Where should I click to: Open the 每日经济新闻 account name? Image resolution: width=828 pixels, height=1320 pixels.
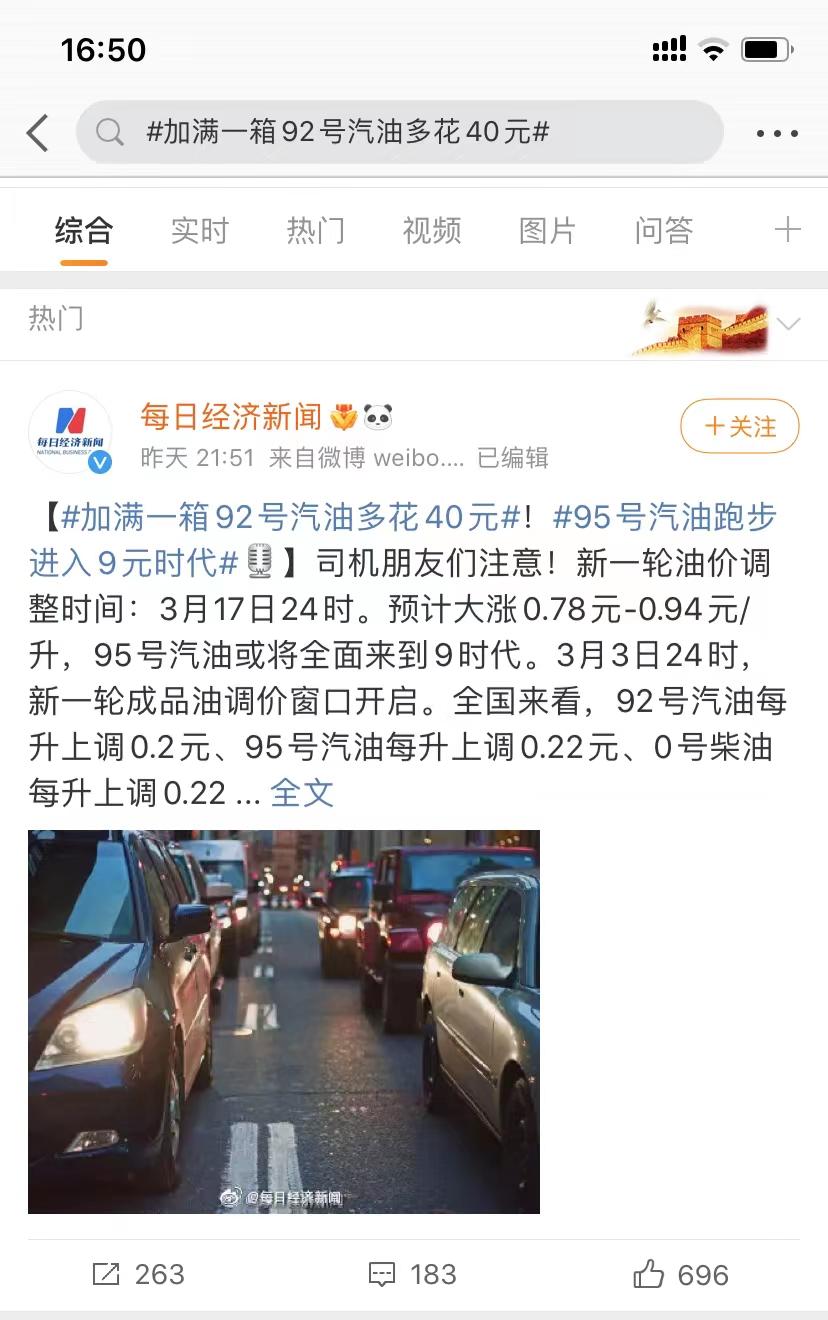(230, 416)
